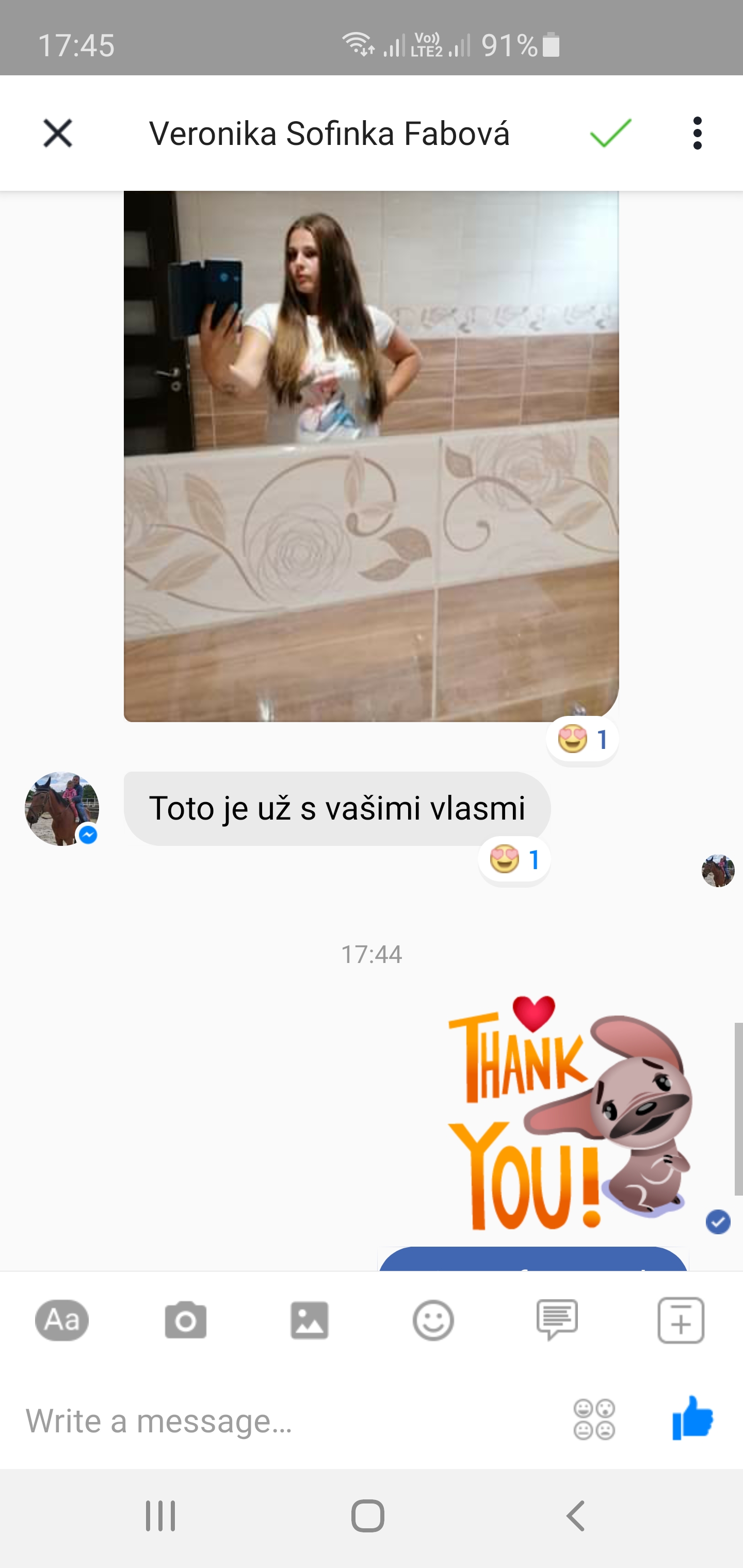Send a thumbs-up like
743x1568 pixels.
[692, 1418]
